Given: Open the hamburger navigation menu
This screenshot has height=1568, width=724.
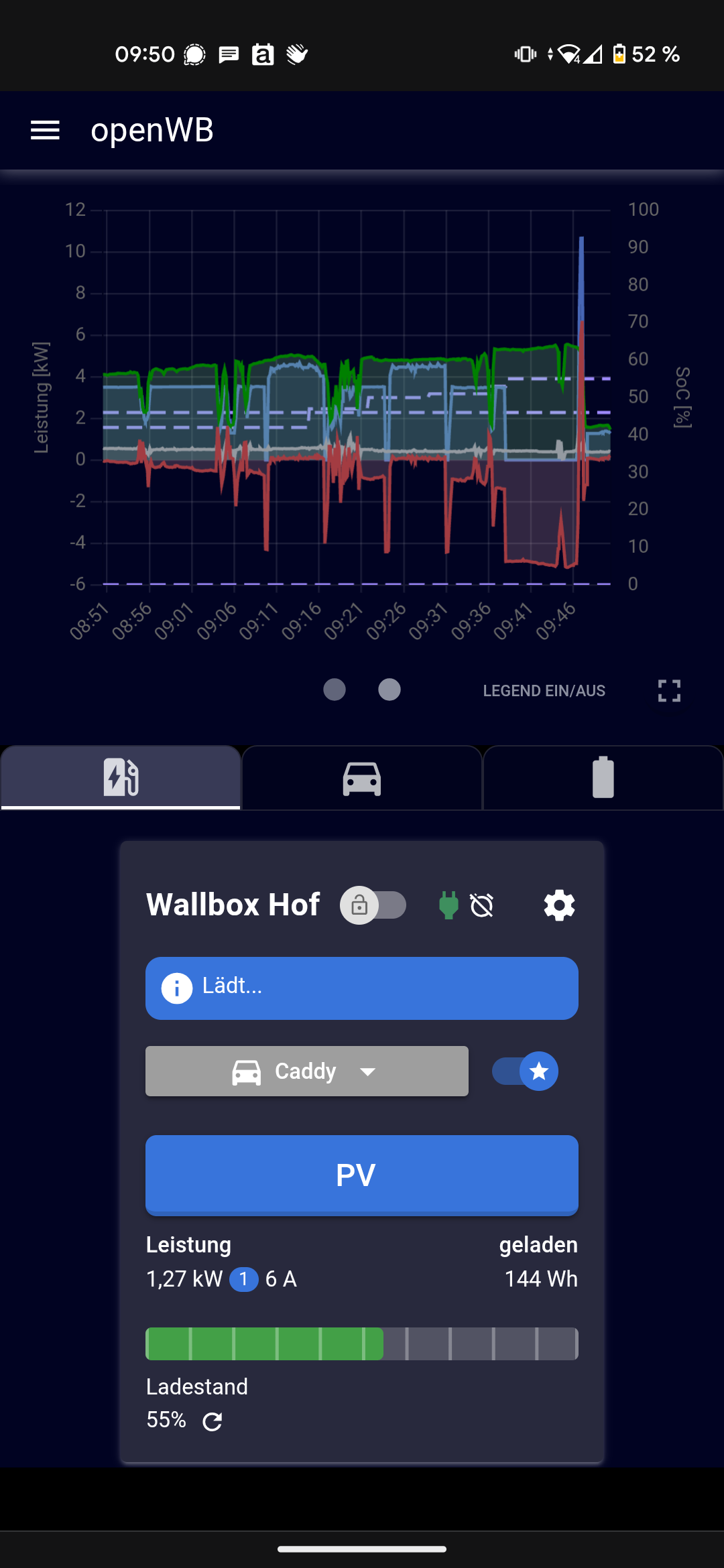Looking at the screenshot, I should click(x=45, y=130).
